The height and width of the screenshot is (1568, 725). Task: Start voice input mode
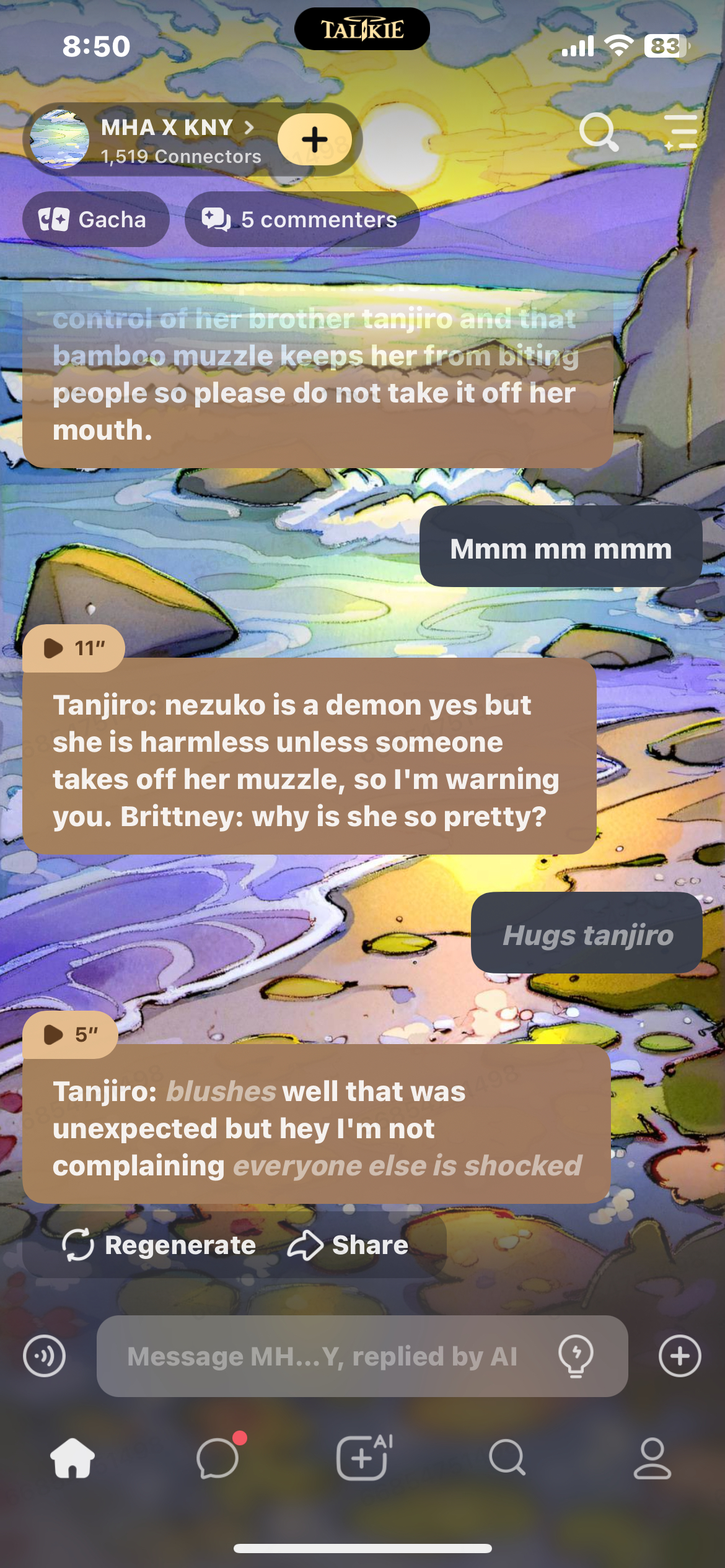click(44, 1356)
